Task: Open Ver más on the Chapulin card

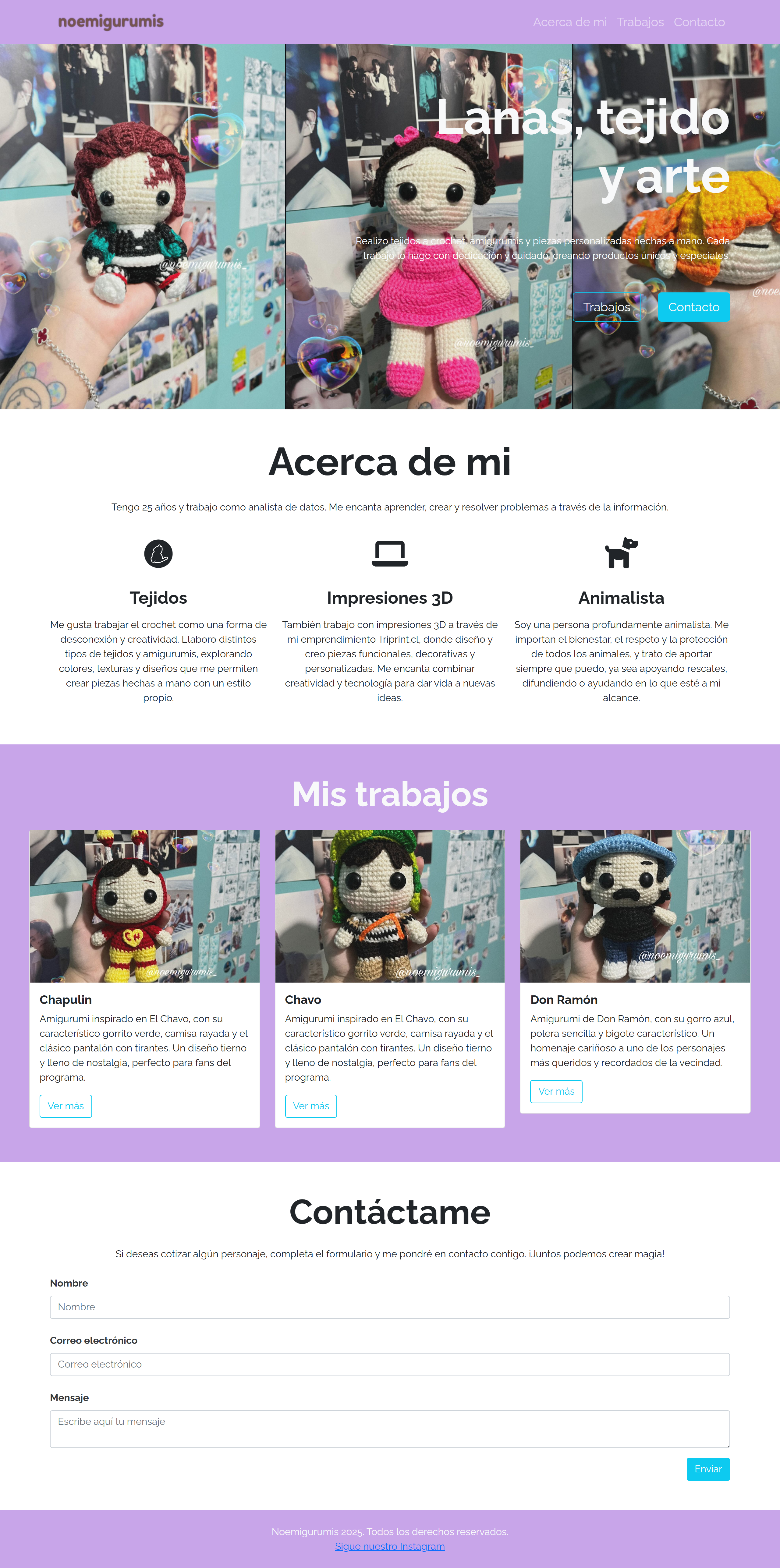Action: coord(66,1106)
